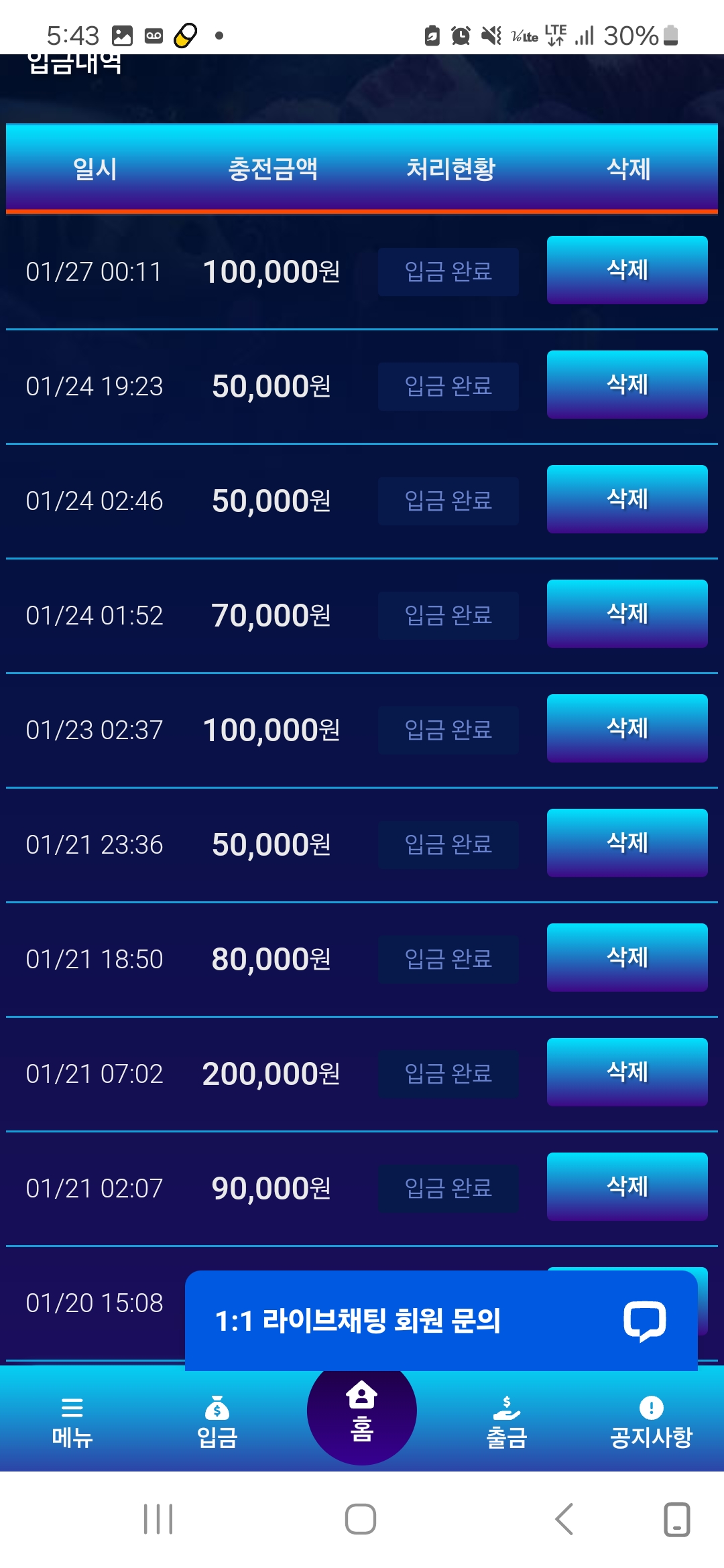Viewport: 724px width, 1568px height.
Task: Remove the 70,000원 deposit from 01/24 01:52
Action: click(x=627, y=614)
